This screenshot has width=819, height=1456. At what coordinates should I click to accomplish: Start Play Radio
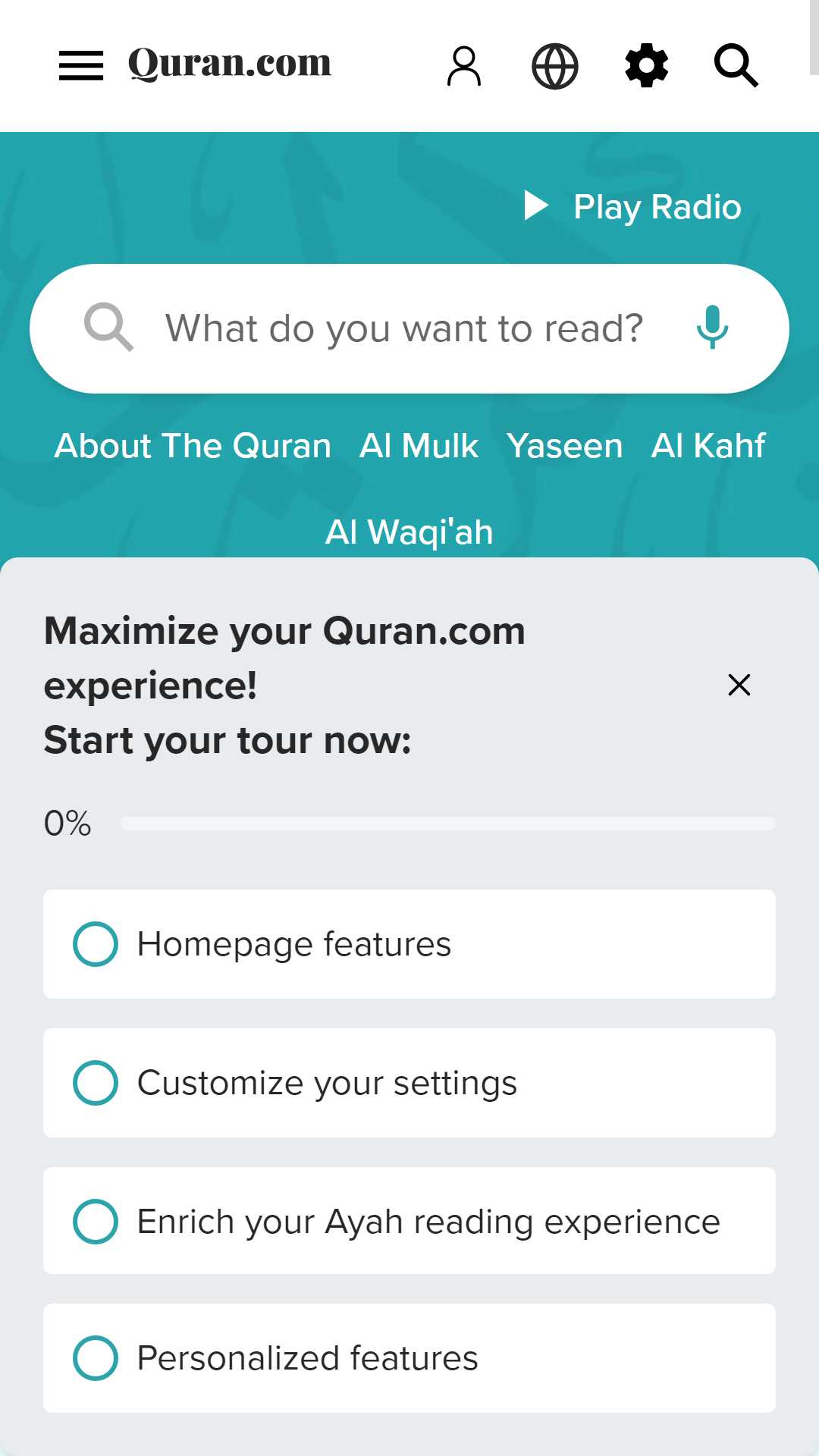click(632, 206)
